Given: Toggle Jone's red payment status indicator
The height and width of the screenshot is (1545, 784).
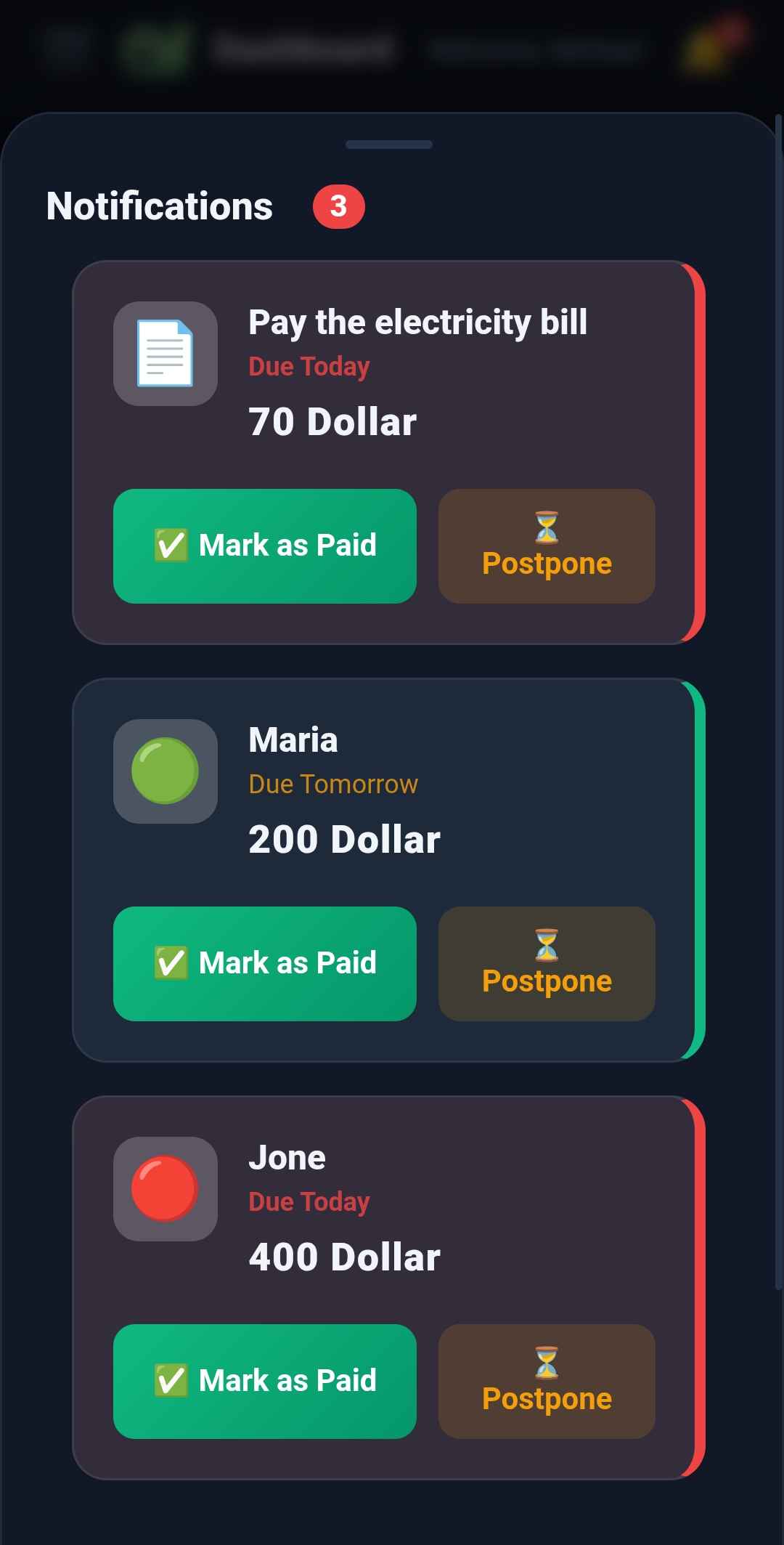Looking at the screenshot, I should pyautogui.click(x=165, y=1189).
